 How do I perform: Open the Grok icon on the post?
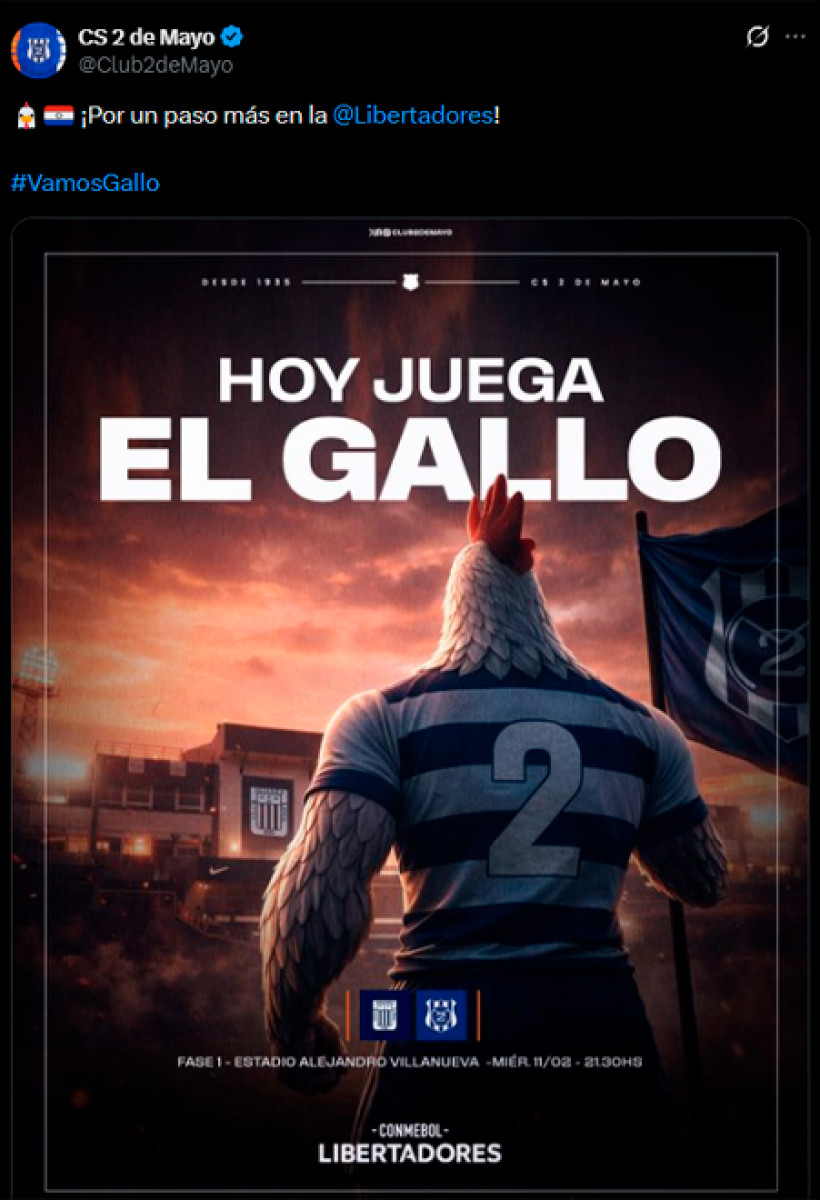tap(758, 37)
